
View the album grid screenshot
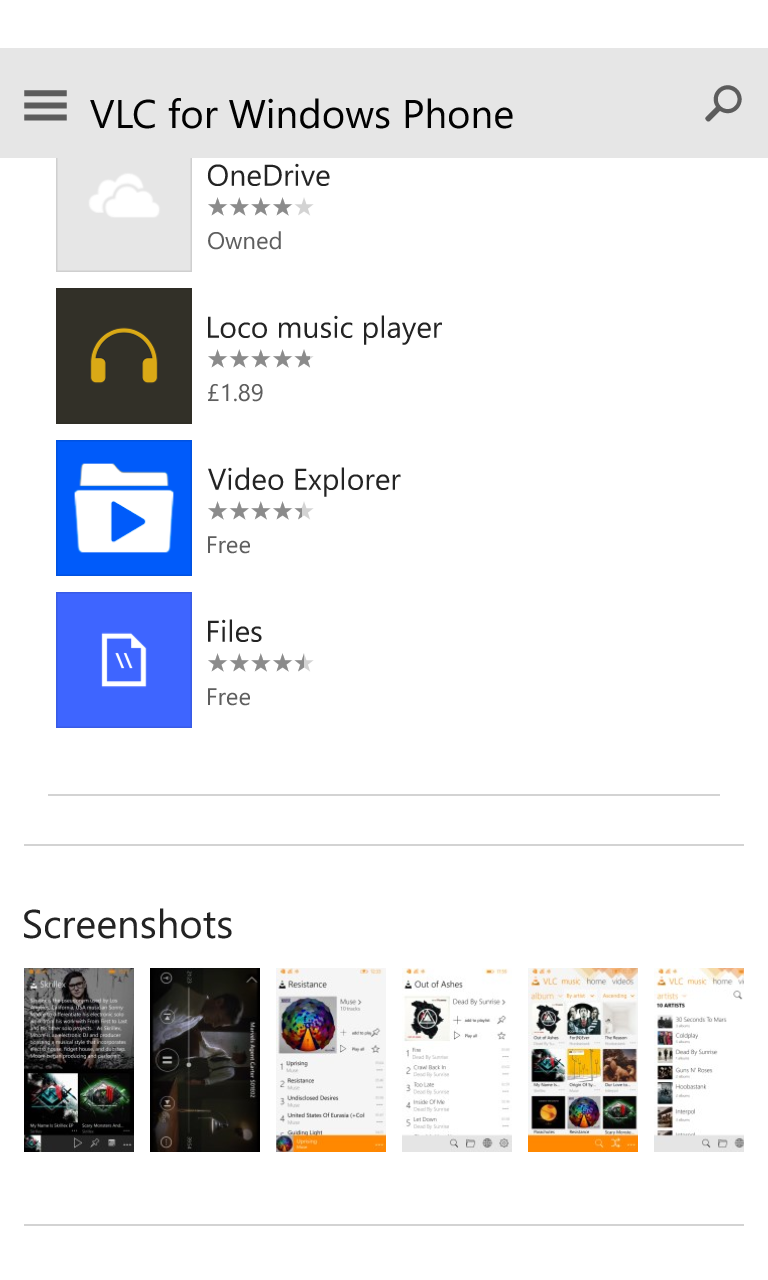pos(583,1060)
